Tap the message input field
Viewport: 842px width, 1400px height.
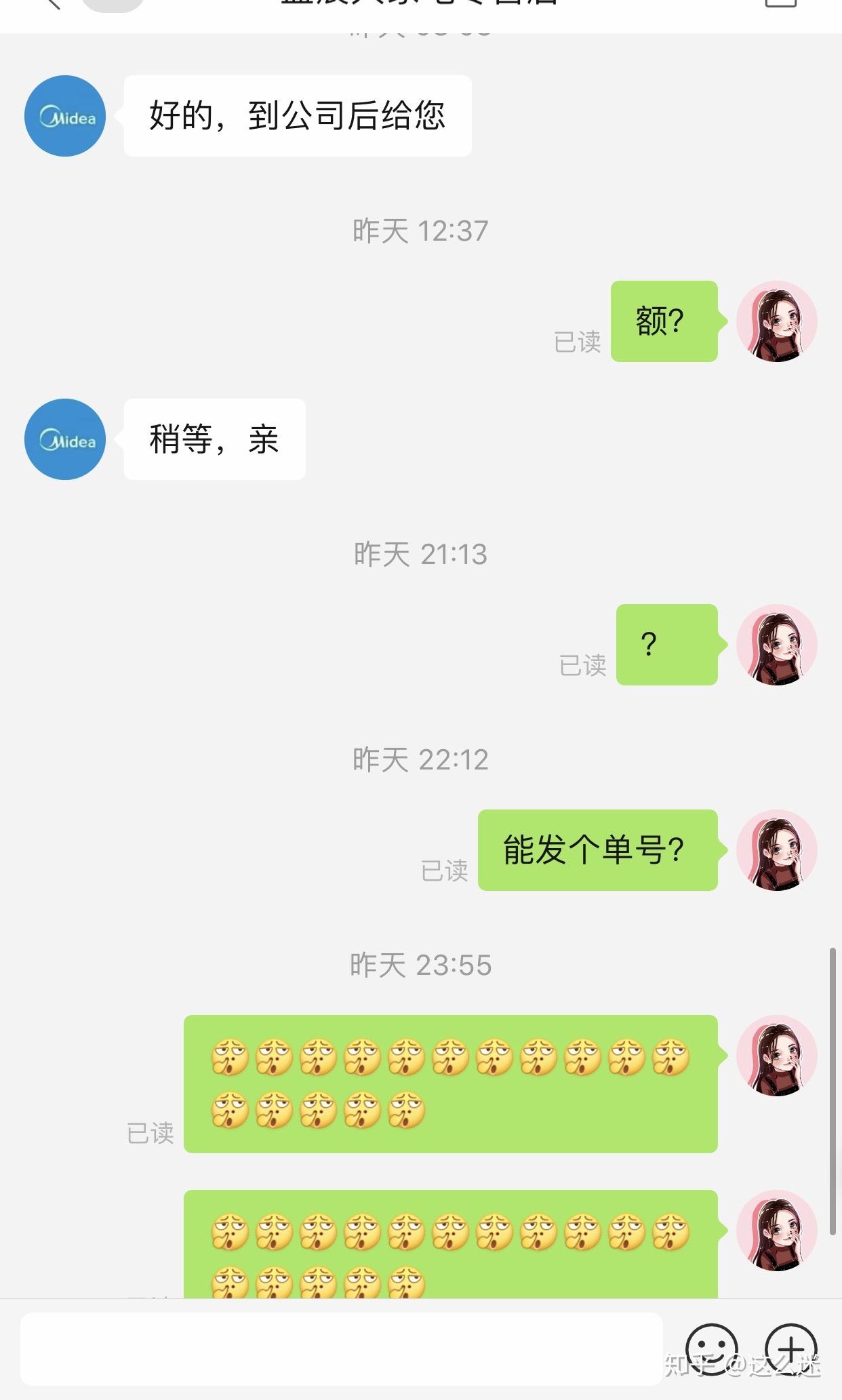pyautogui.click(x=341, y=1348)
